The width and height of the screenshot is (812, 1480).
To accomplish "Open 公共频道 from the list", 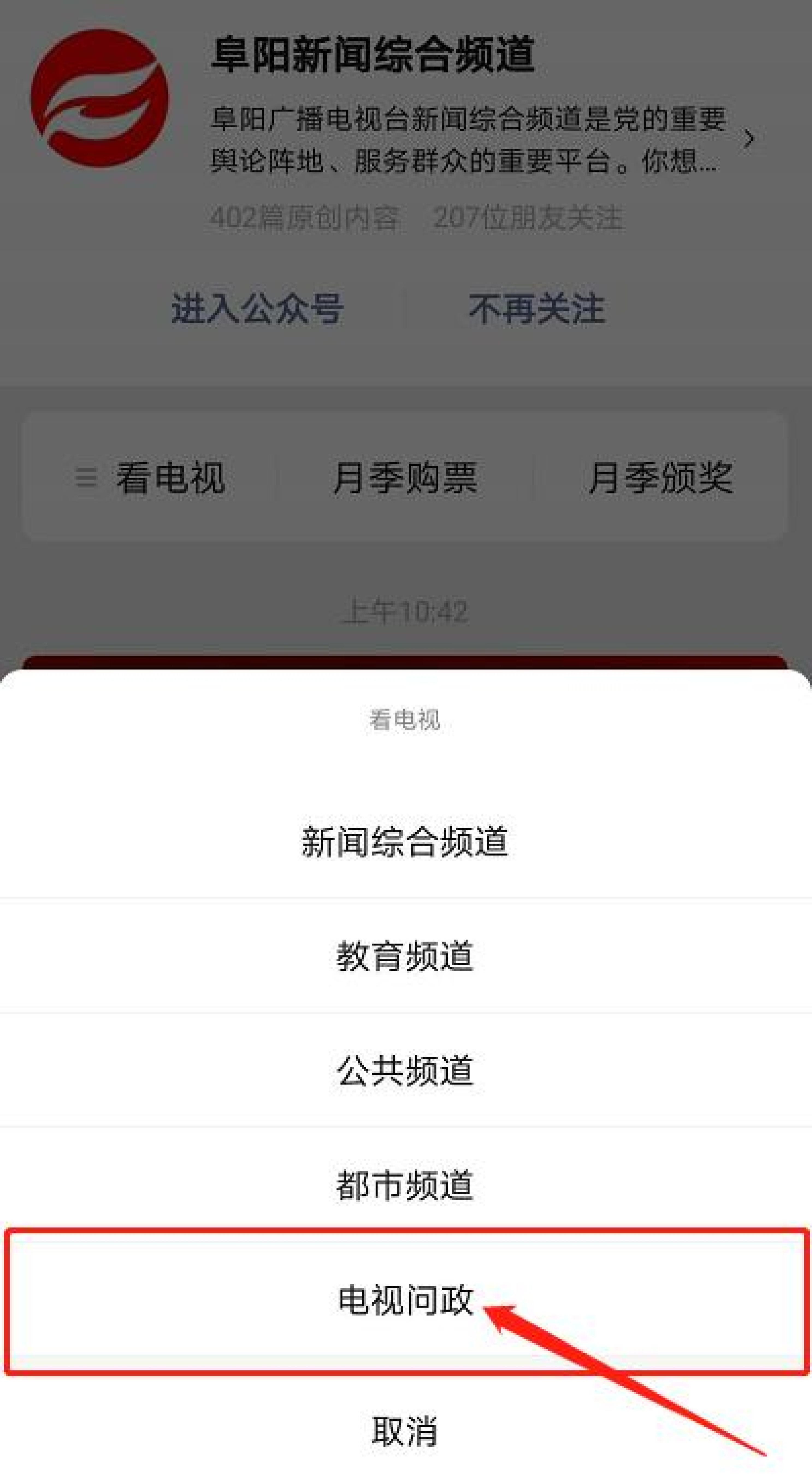I will coord(405,1070).
